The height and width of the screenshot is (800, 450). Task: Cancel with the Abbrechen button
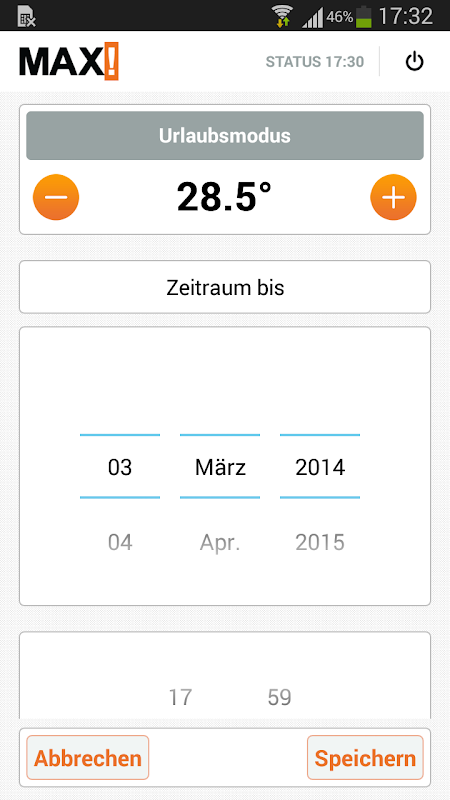(88, 758)
